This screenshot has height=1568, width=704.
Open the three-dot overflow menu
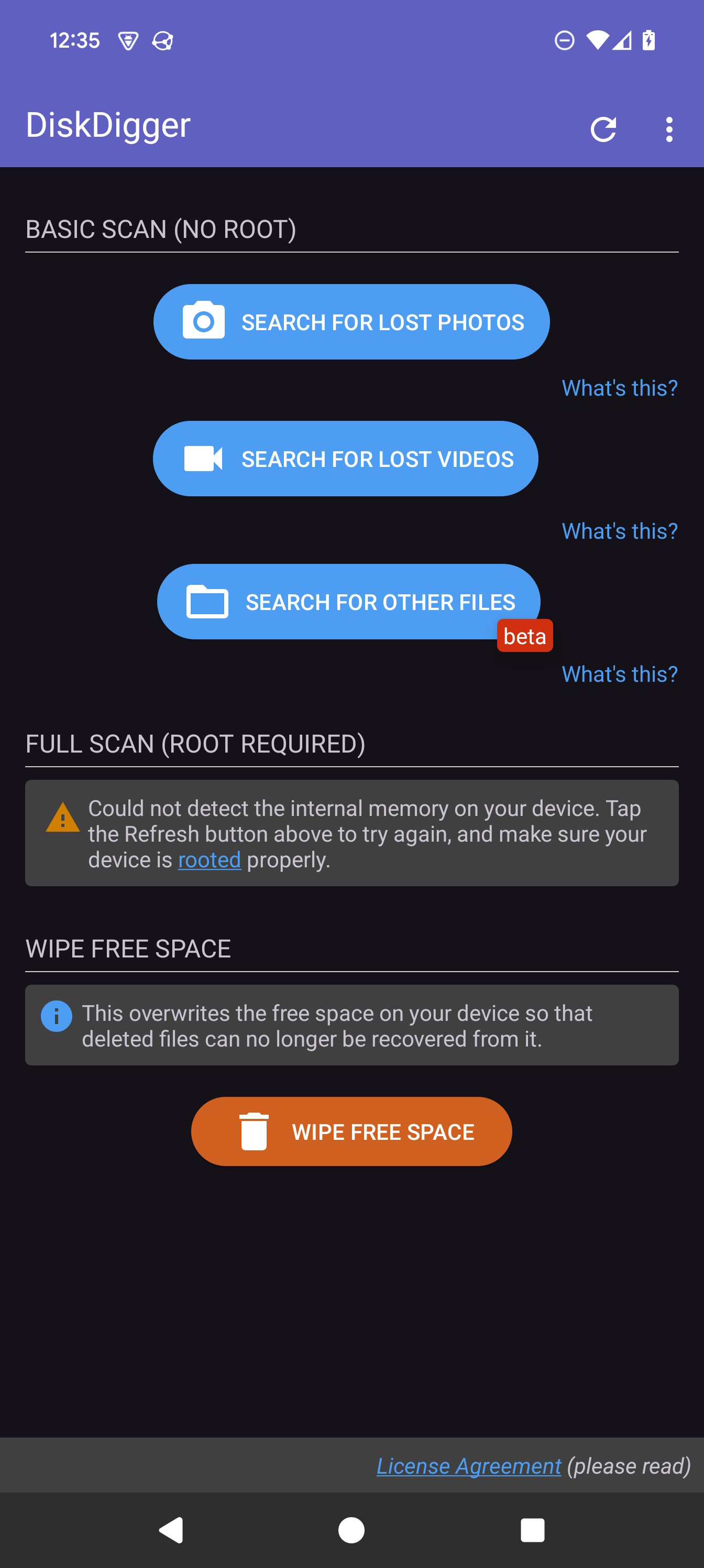click(669, 129)
